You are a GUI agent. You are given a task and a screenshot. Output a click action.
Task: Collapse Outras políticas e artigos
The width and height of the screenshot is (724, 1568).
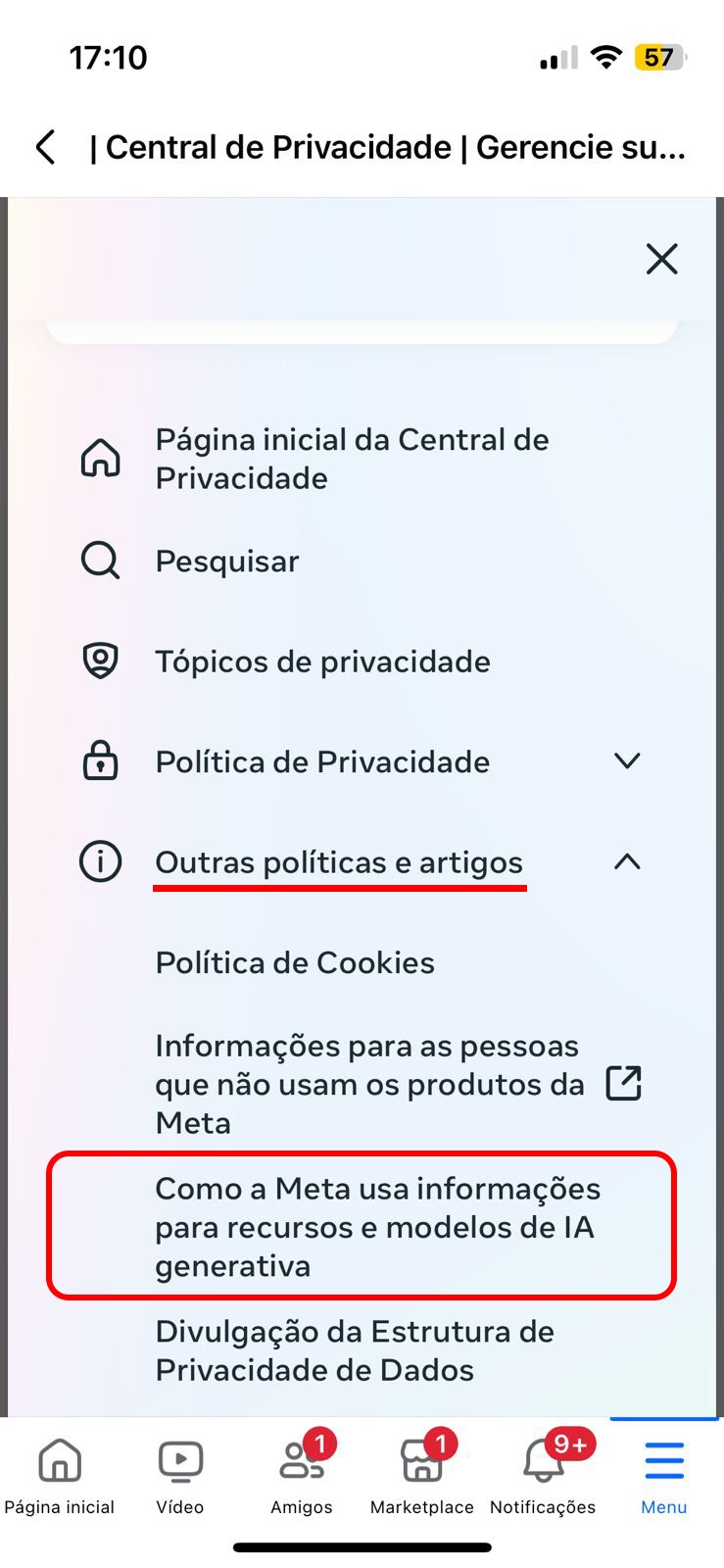point(626,862)
